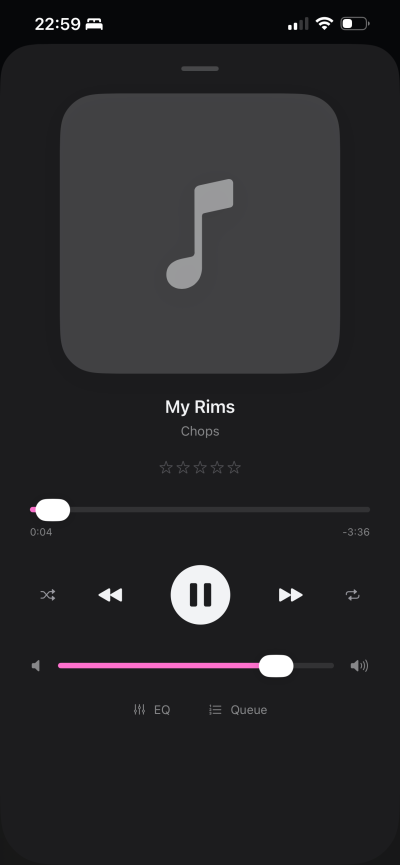The height and width of the screenshot is (865, 400).
Task: Tap the mute speaker icon
Action: click(x=36, y=666)
